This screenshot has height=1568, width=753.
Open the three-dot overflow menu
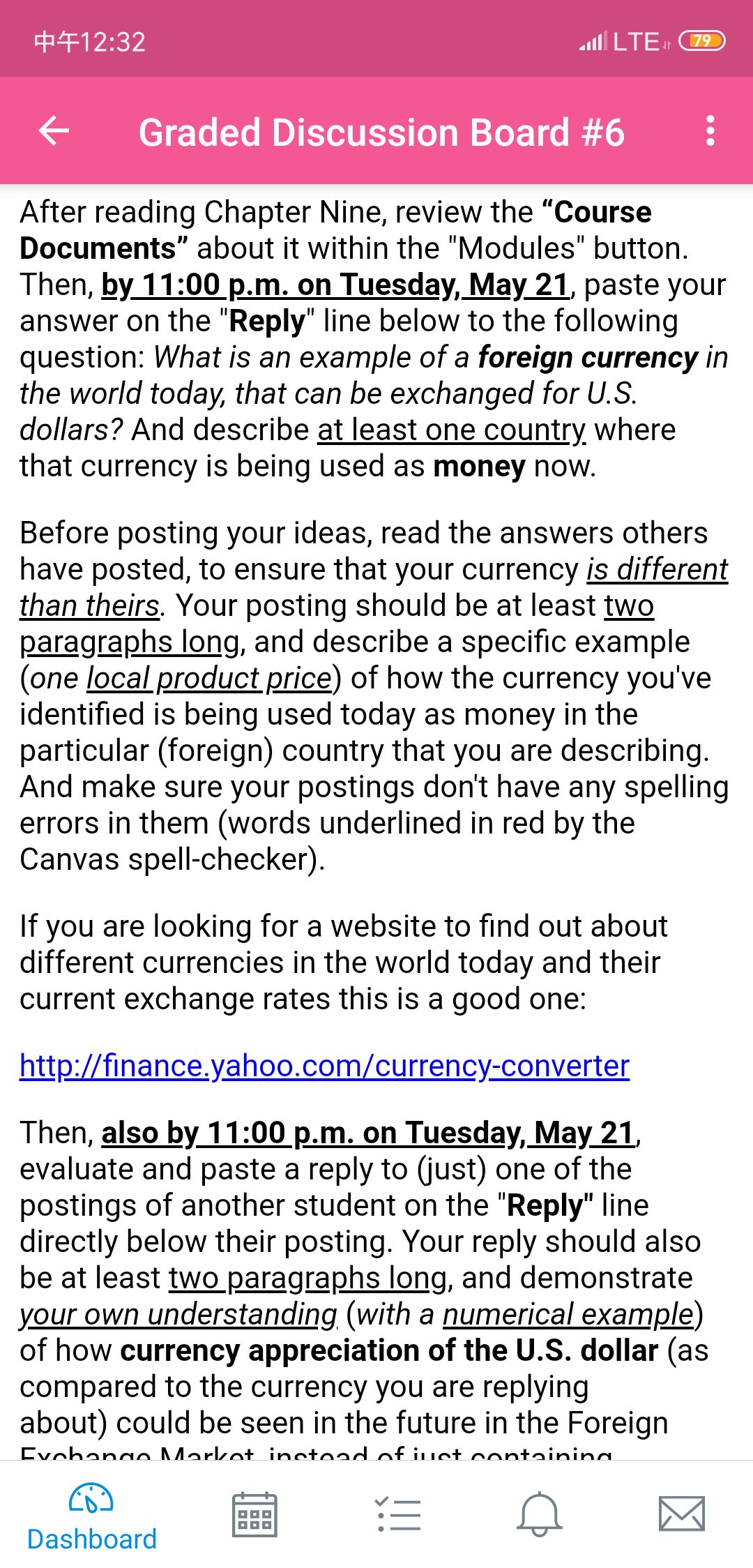pyautogui.click(x=710, y=130)
